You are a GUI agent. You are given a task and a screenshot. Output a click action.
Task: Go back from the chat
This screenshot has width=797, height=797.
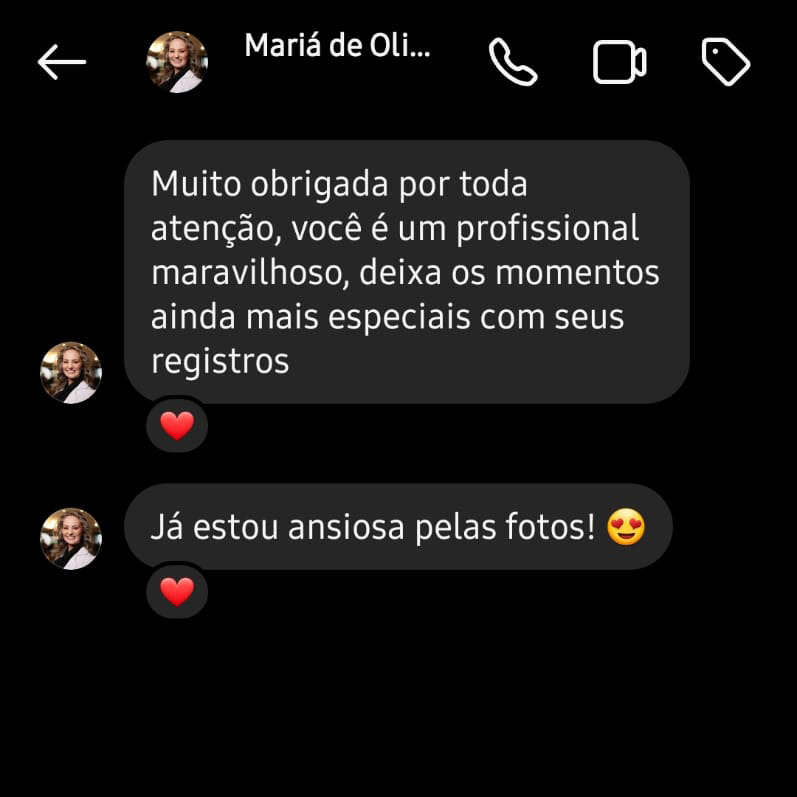click(x=62, y=62)
